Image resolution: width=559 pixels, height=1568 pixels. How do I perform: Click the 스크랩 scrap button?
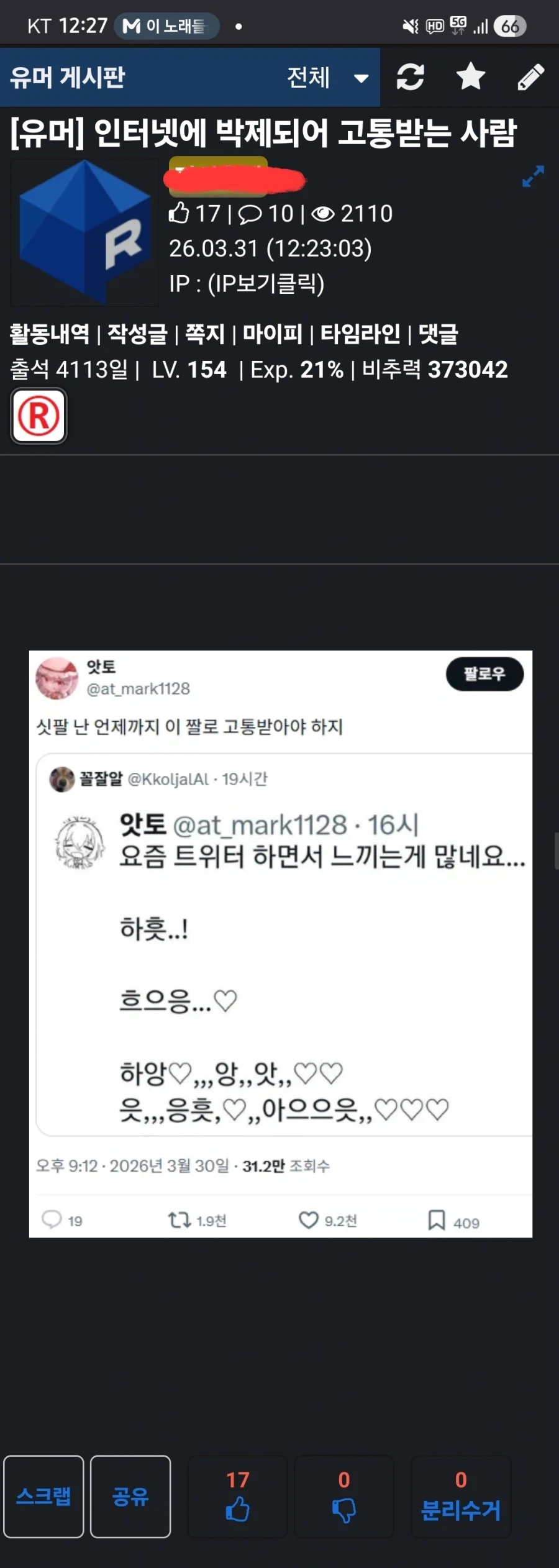tap(43, 1497)
